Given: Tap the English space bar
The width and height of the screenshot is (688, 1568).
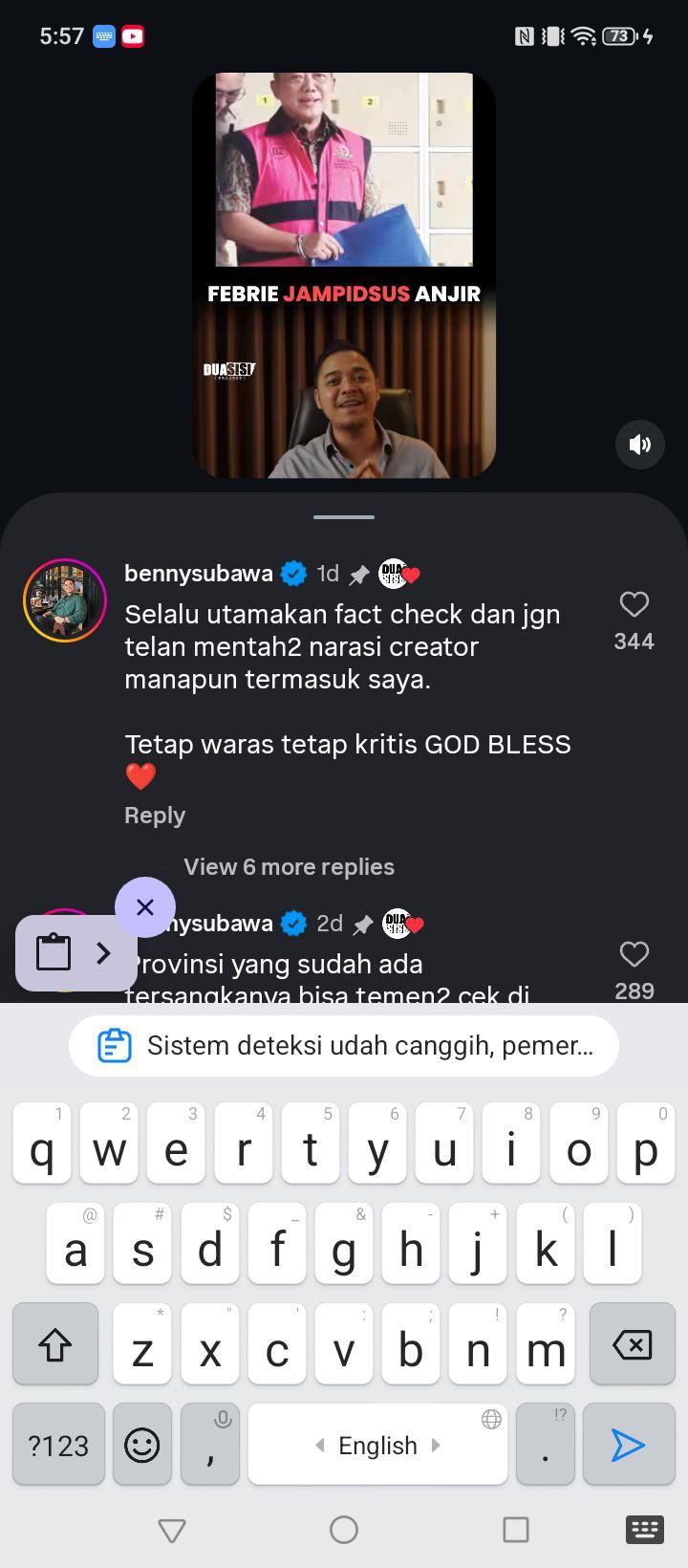Looking at the screenshot, I should point(377,1445).
